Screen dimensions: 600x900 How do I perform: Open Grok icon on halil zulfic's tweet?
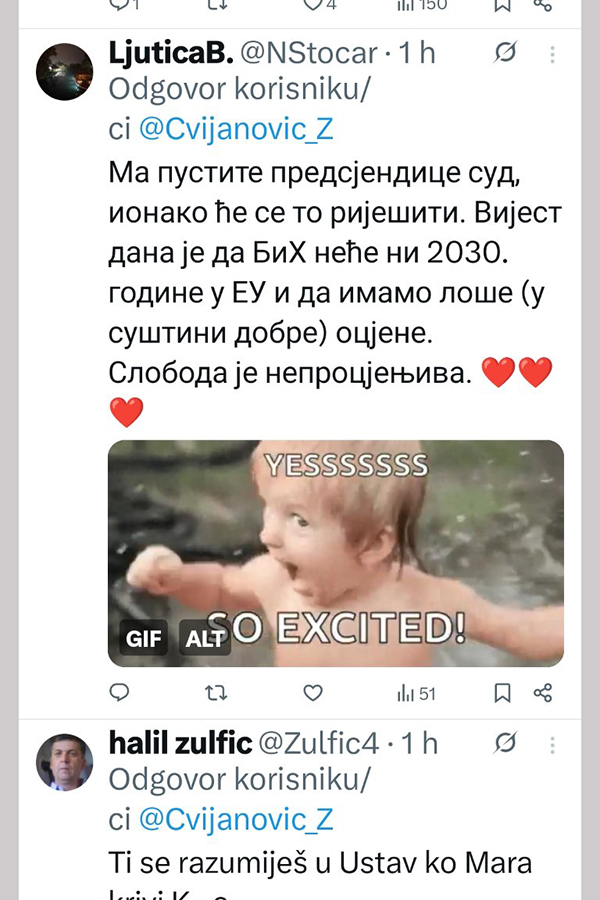pyautogui.click(x=505, y=743)
